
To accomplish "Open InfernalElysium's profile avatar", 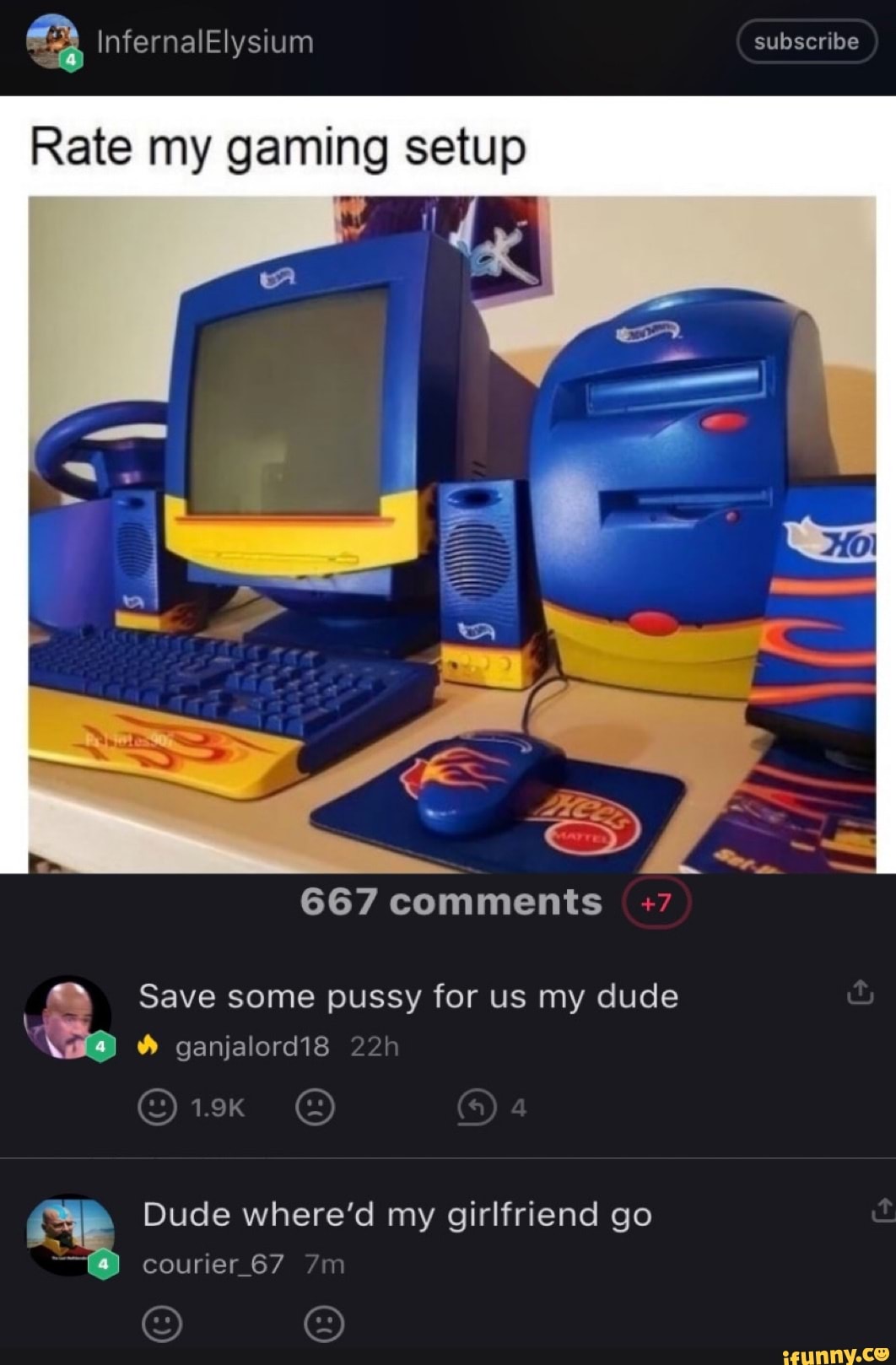I will tap(52, 41).
